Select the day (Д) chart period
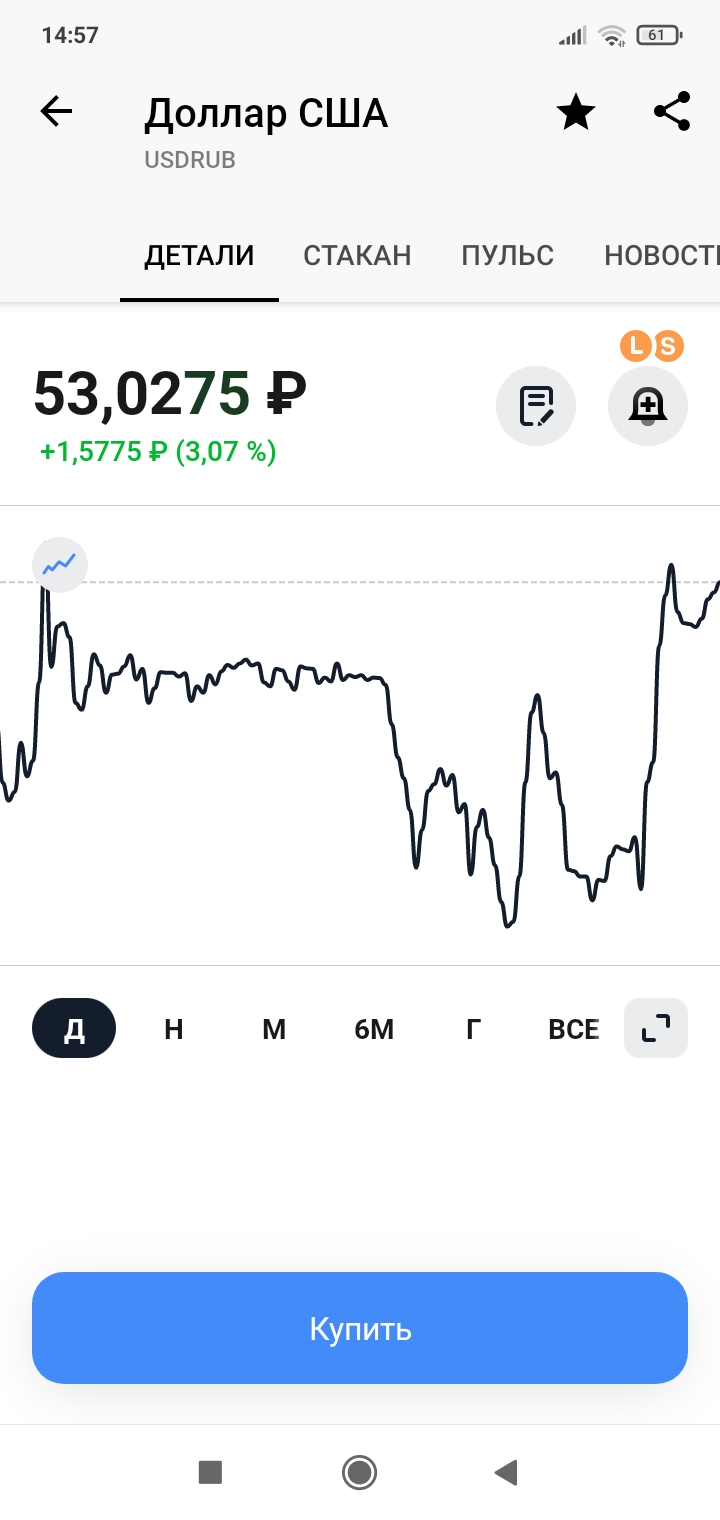Viewport: 720px width, 1520px height. [74, 1028]
